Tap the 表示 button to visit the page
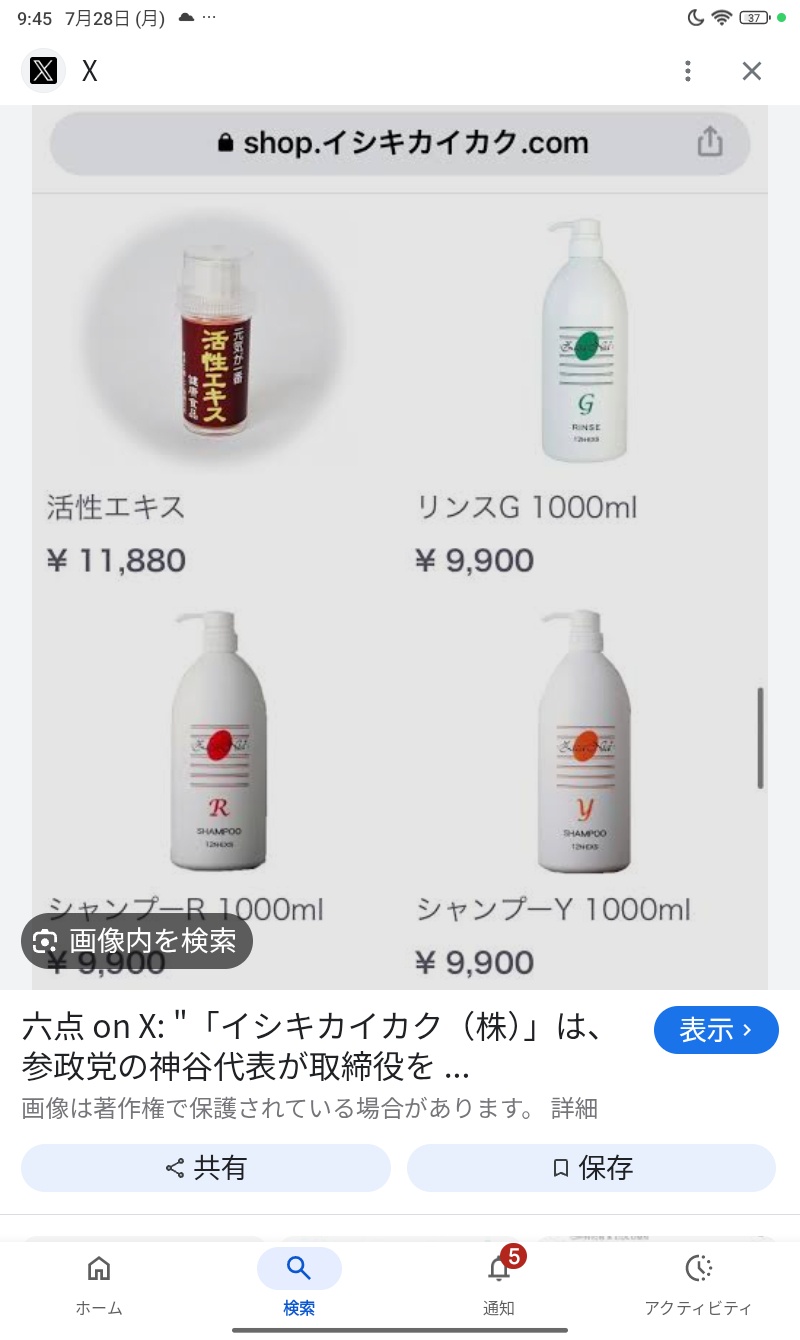800x1340 pixels. click(716, 1030)
